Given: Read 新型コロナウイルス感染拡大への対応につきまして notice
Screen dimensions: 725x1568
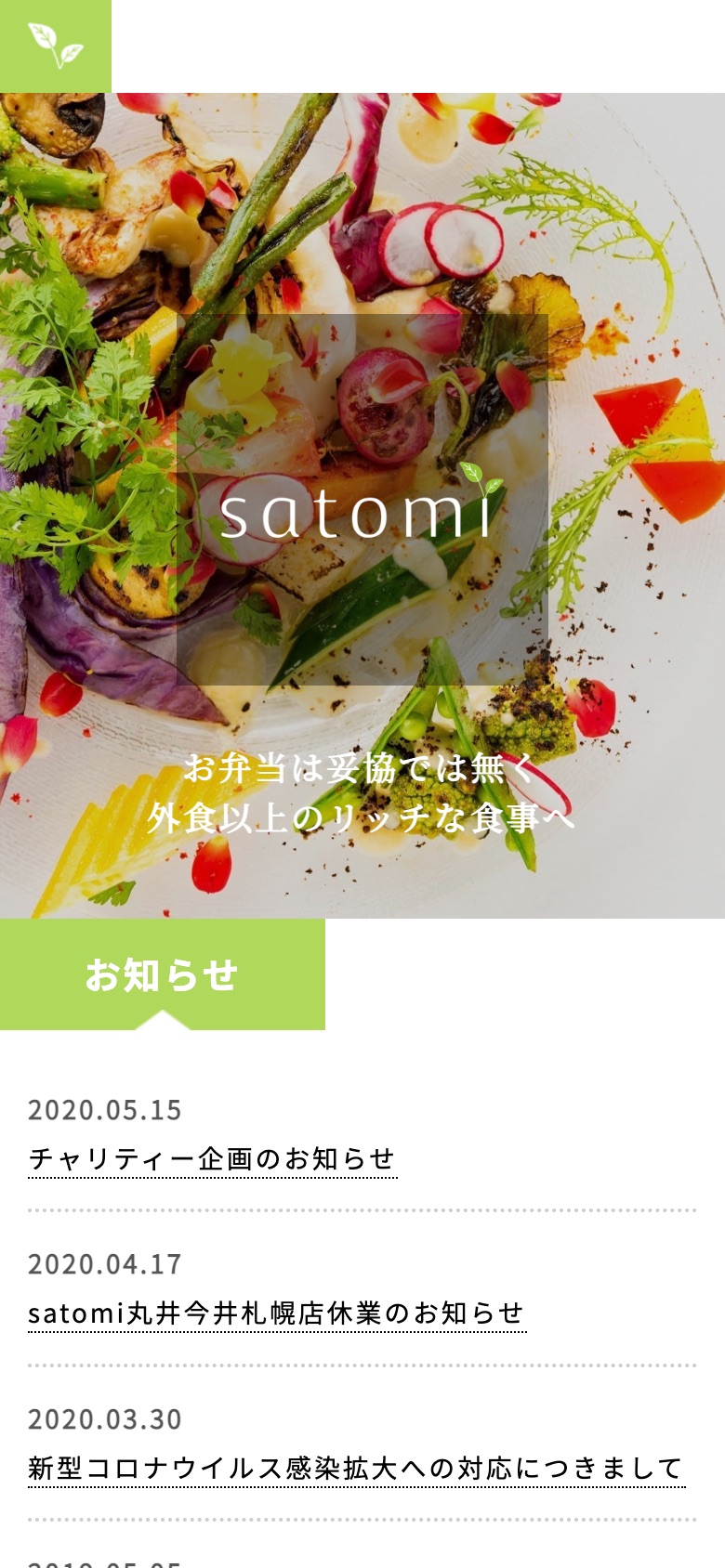Looking at the screenshot, I should coord(356,1468).
